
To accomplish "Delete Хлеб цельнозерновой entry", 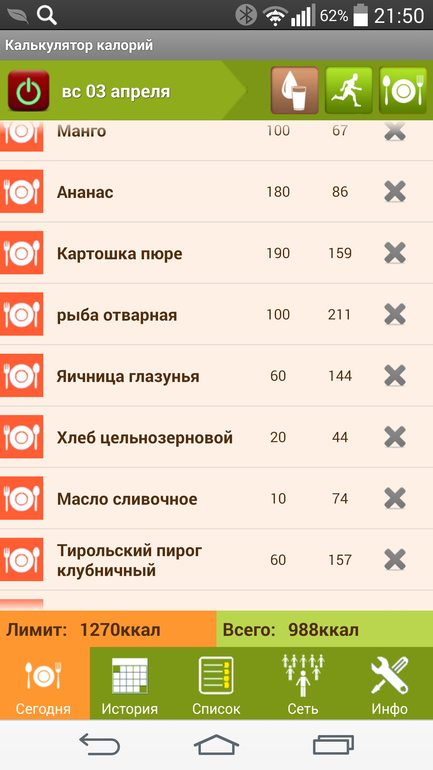I will [395, 437].
